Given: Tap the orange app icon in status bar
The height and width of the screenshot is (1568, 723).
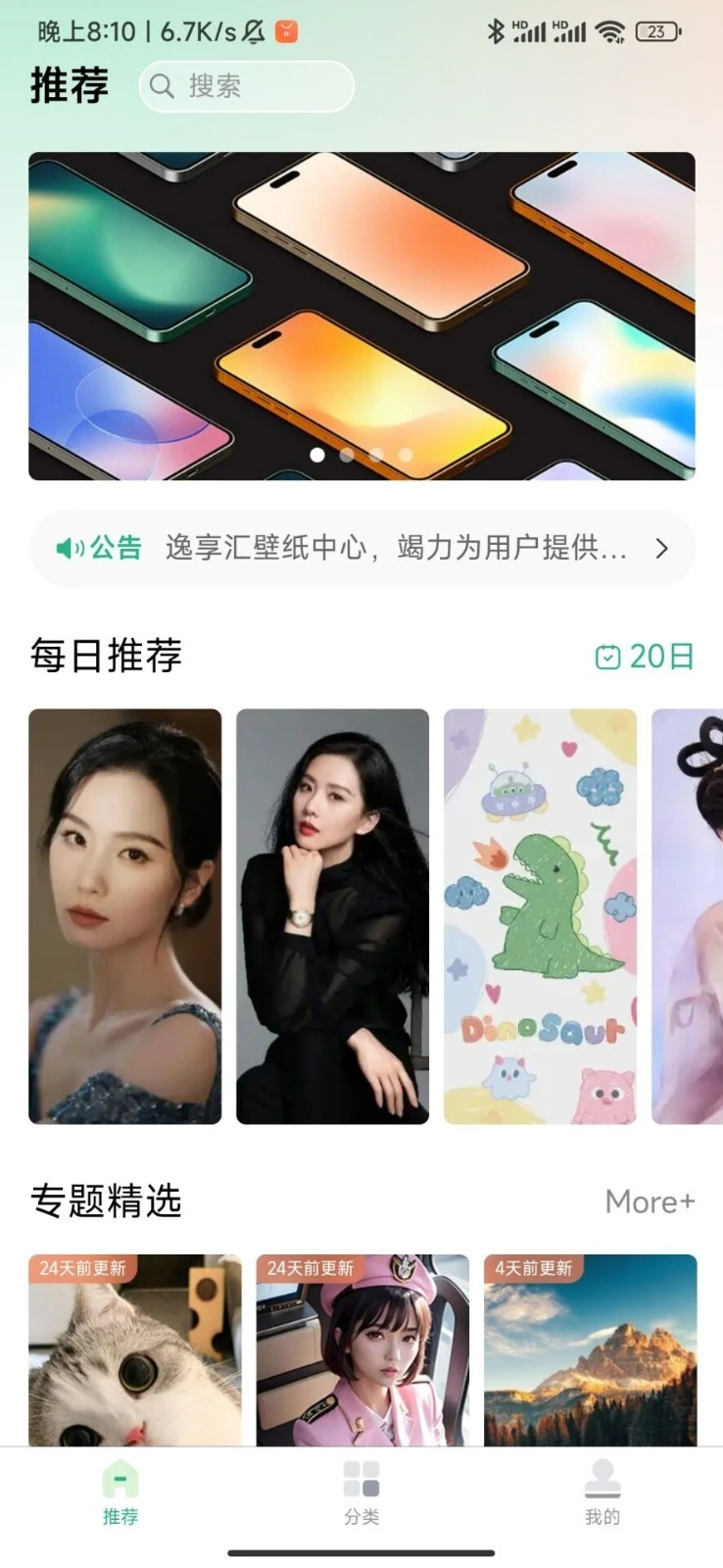Looking at the screenshot, I should pos(286,30).
